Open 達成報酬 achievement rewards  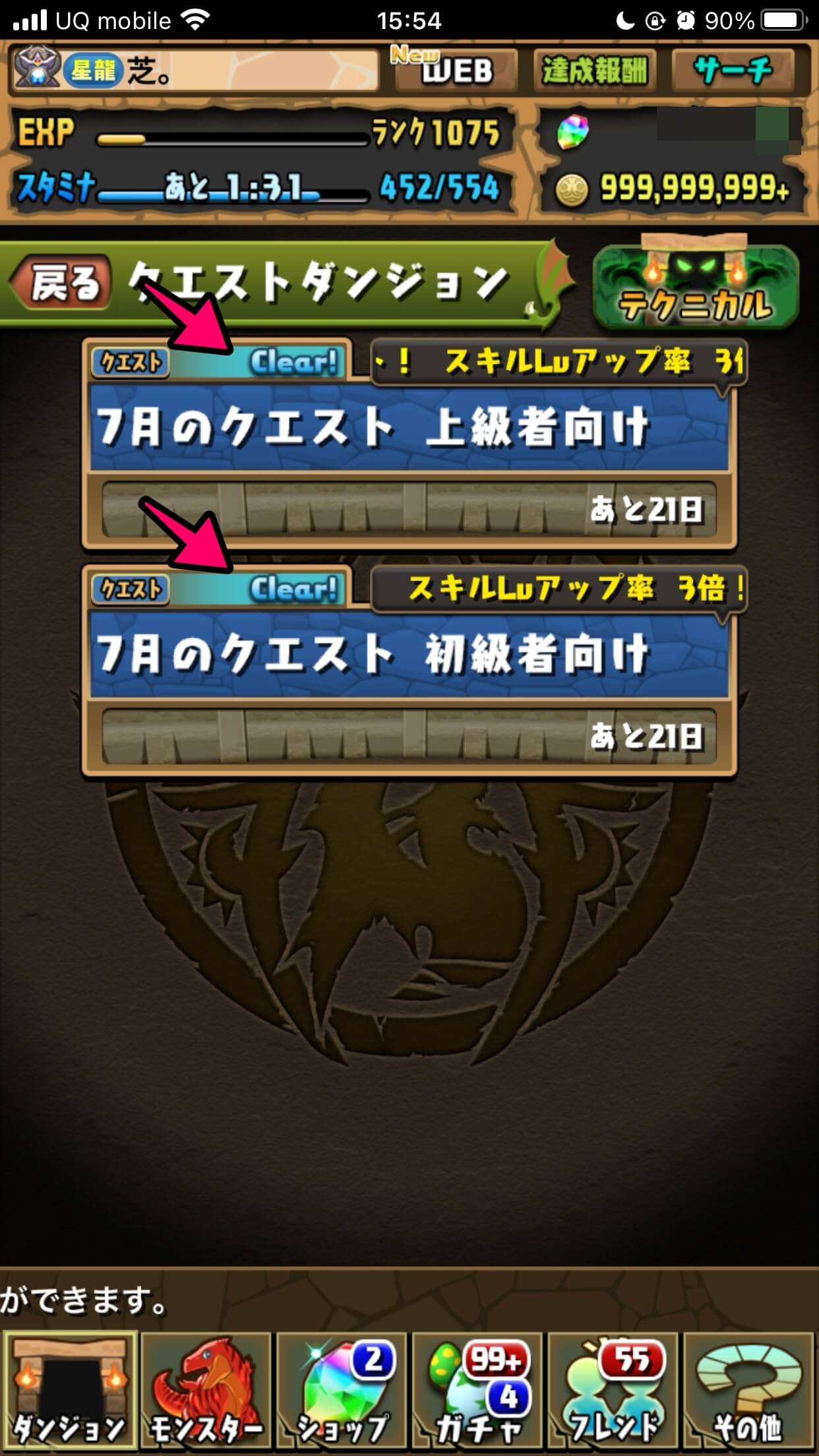pyautogui.click(x=594, y=70)
